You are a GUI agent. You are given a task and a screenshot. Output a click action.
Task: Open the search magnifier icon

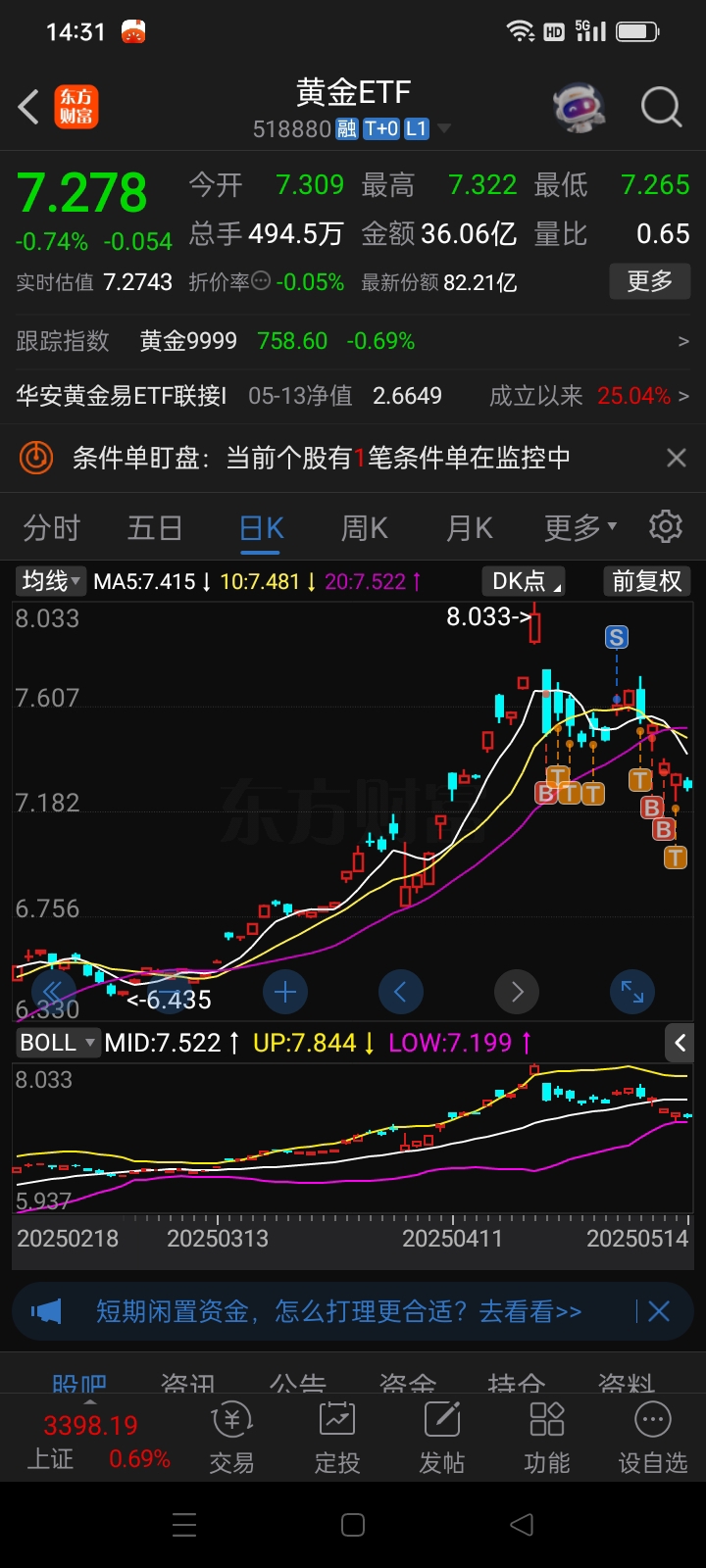[661, 107]
